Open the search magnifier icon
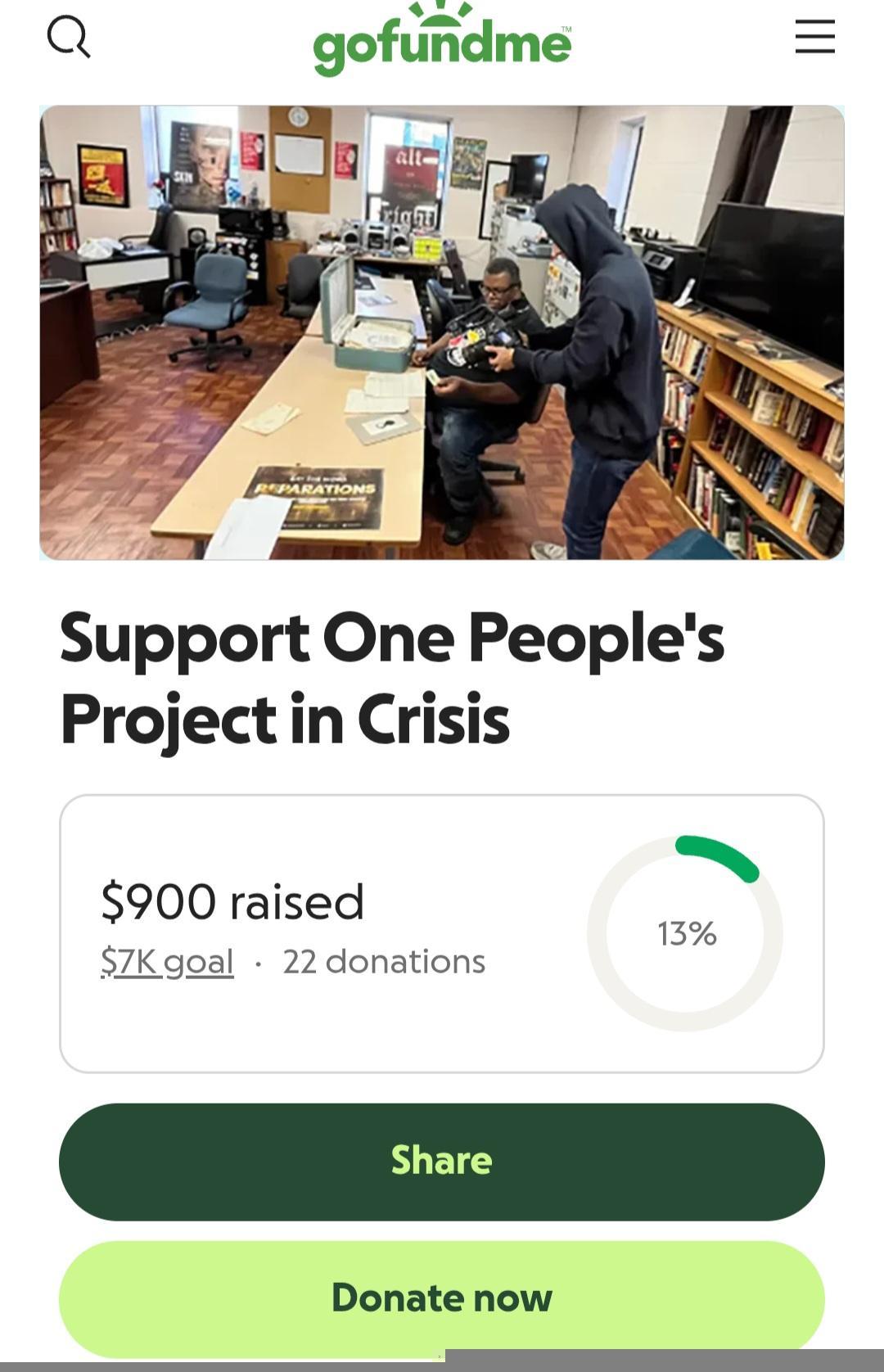The height and width of the screenshot is (1372, 884). click(69, 38)
